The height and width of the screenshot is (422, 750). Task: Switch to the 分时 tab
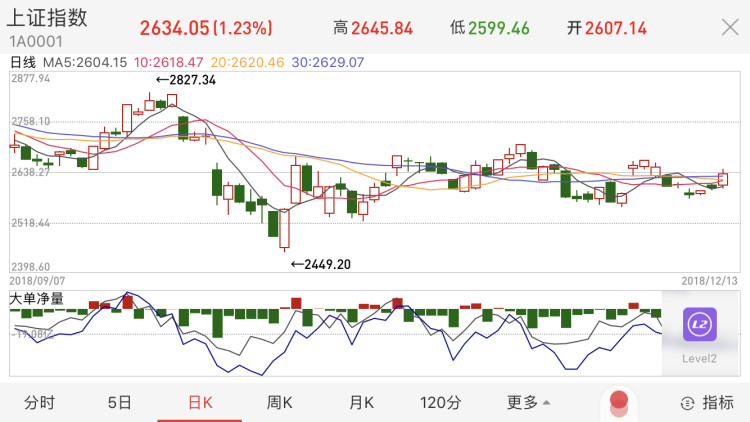tap(40, 403)
